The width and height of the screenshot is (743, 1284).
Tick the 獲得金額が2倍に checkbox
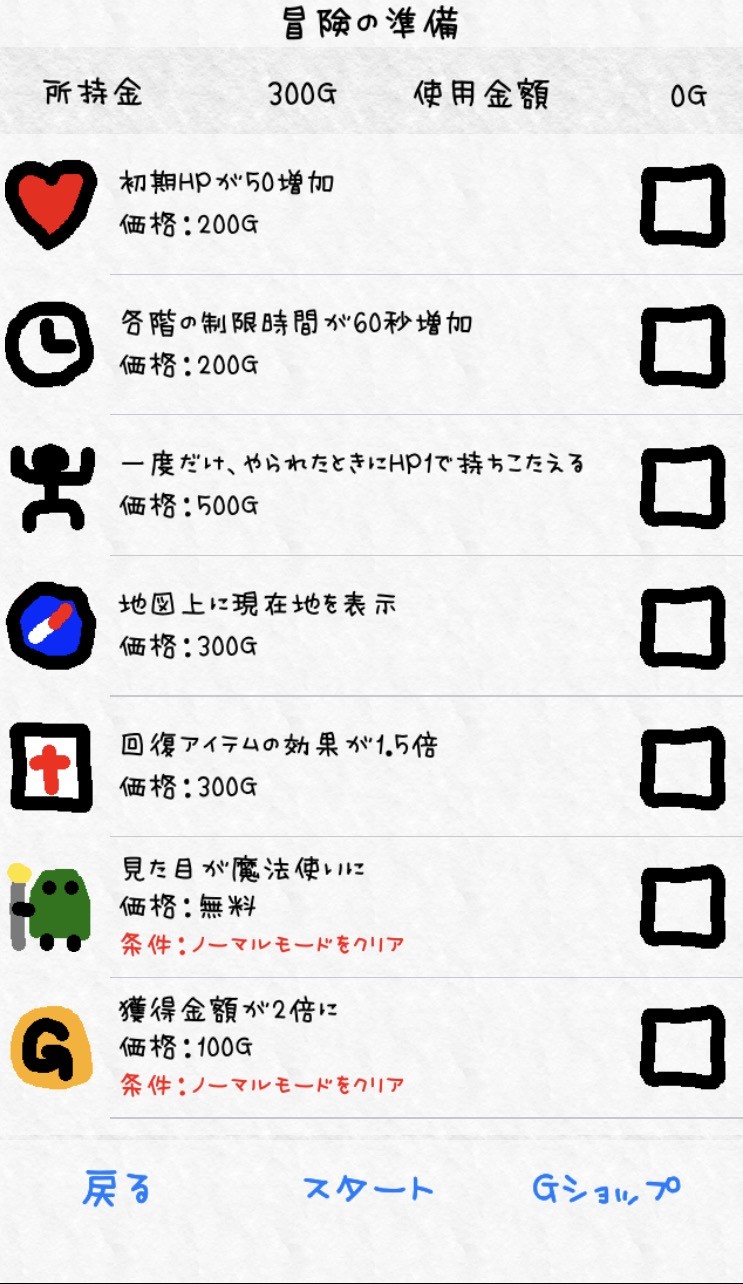[x=682, y=1049]
